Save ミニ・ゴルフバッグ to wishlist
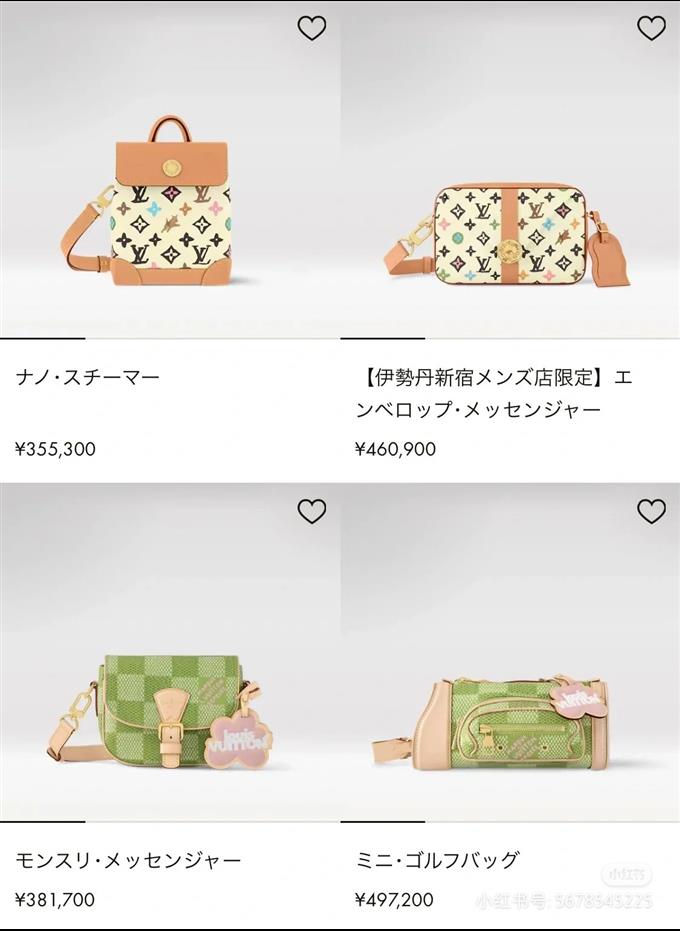 (651, 511)
